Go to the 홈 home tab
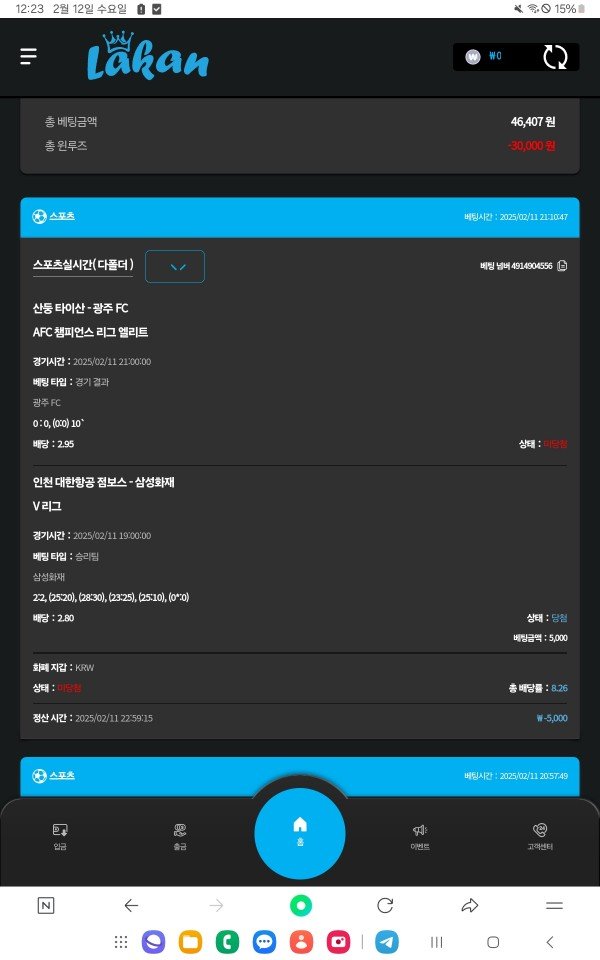This screenshot has height=960, width=600. click(300, 831)
